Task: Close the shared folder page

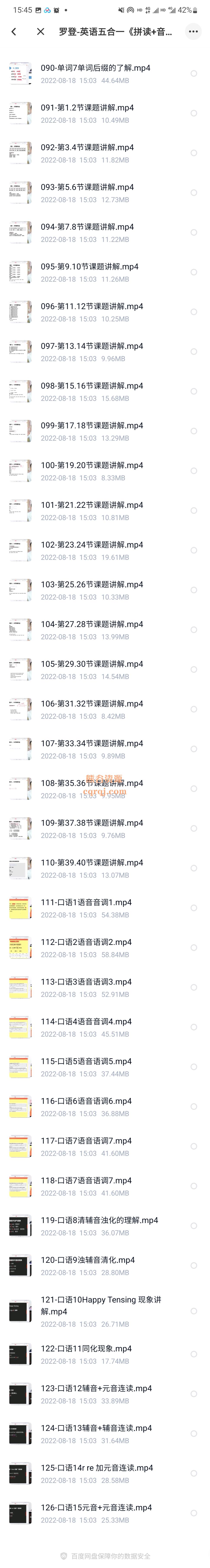Action: 41,32
